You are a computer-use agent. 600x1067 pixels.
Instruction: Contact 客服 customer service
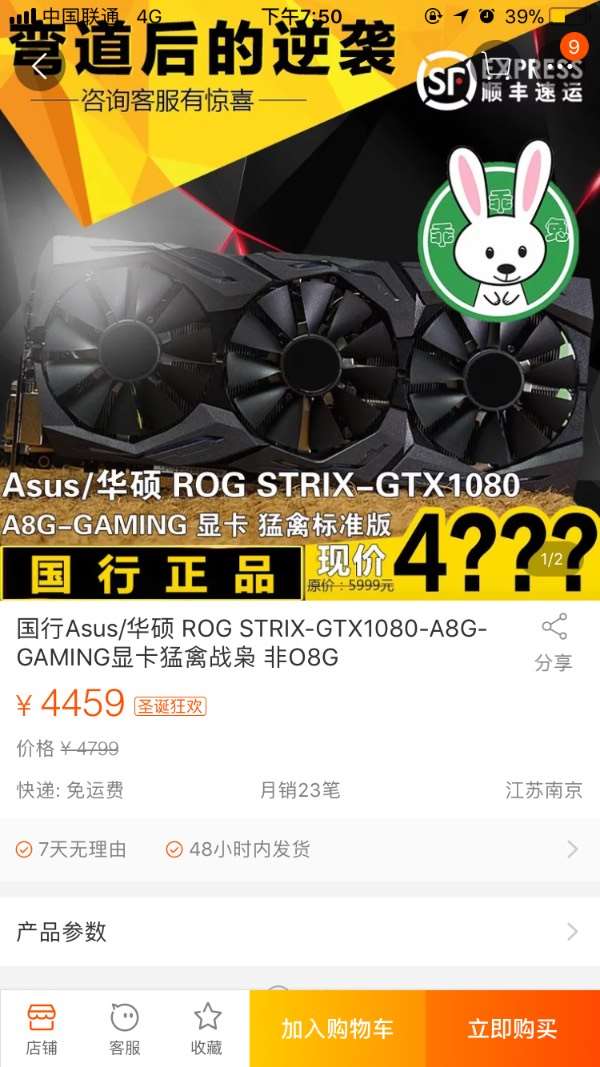coord(124,1029)
